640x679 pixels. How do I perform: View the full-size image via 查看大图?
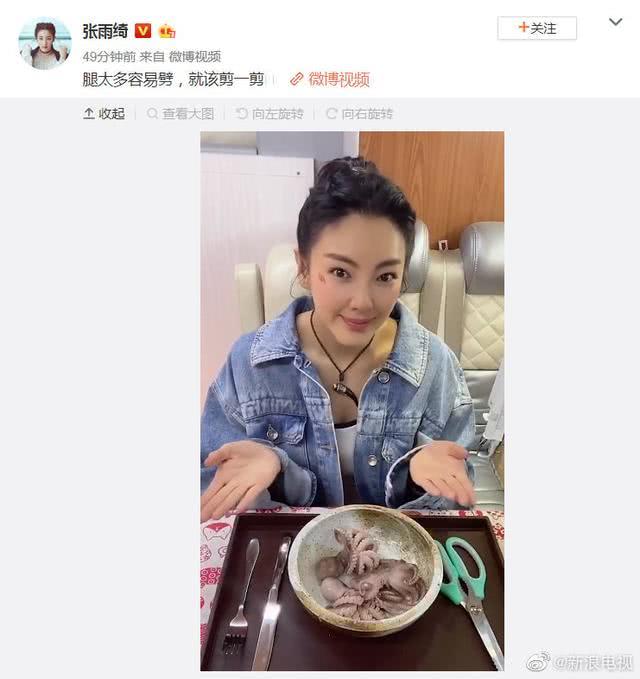[181, 114]
